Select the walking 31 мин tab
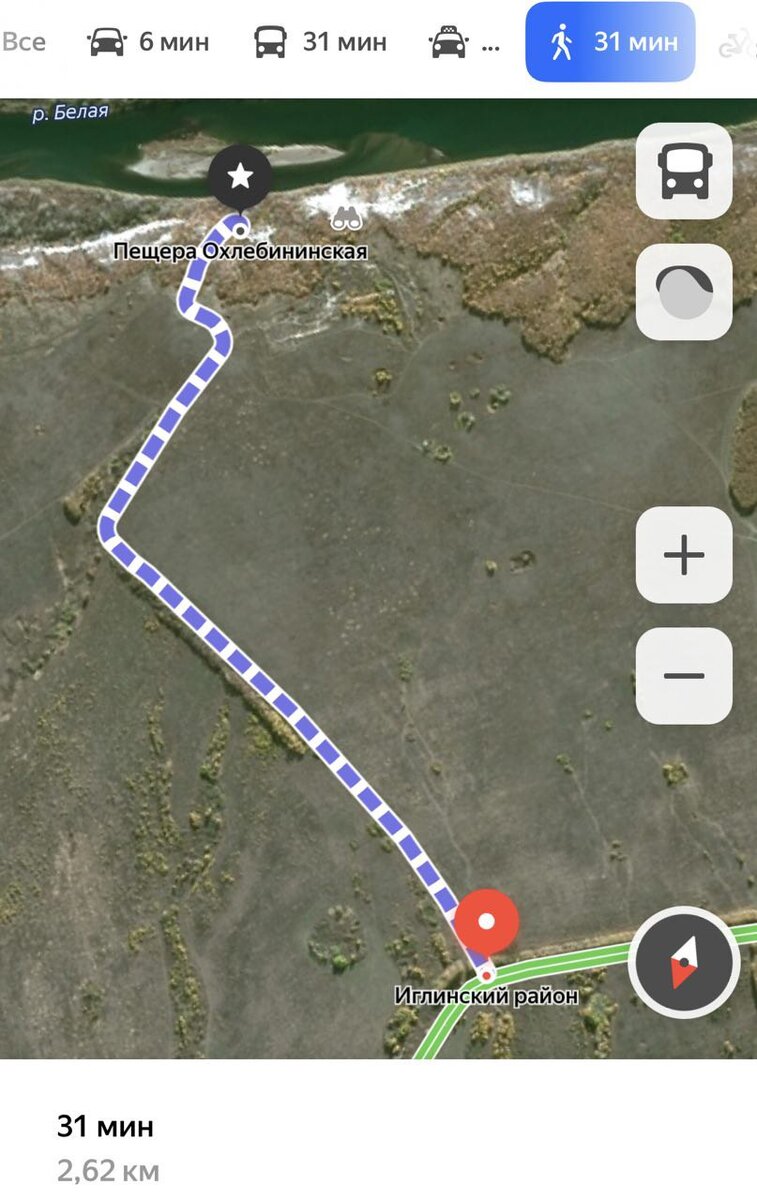The height and width of the screenshot is (1200, 757). pos(610,42)
